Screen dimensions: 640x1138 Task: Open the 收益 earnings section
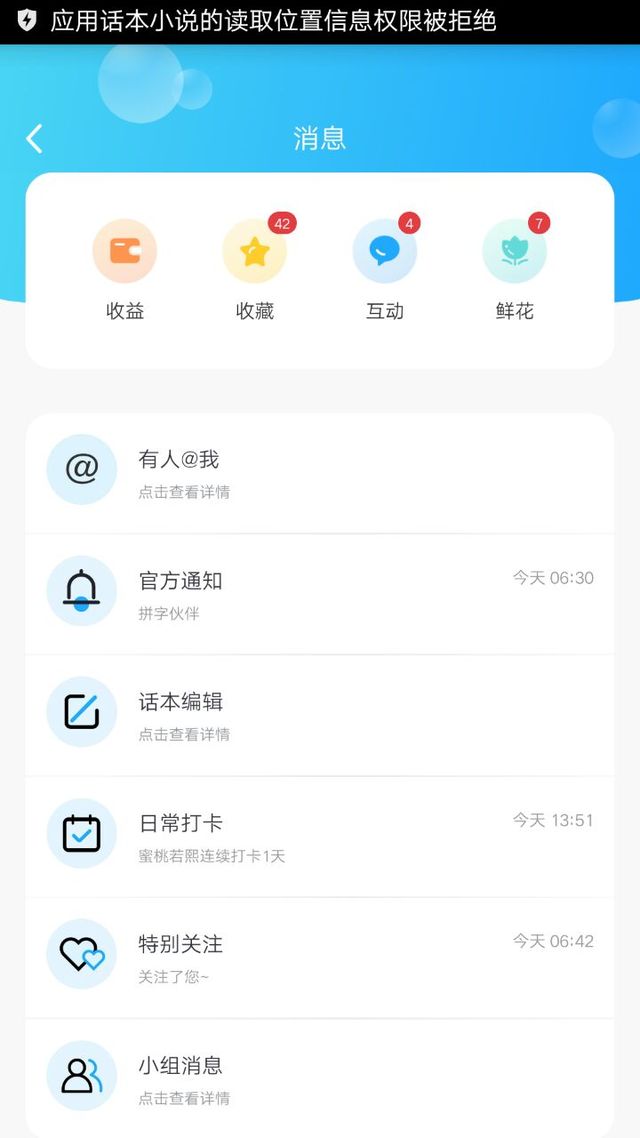(125, 270)
